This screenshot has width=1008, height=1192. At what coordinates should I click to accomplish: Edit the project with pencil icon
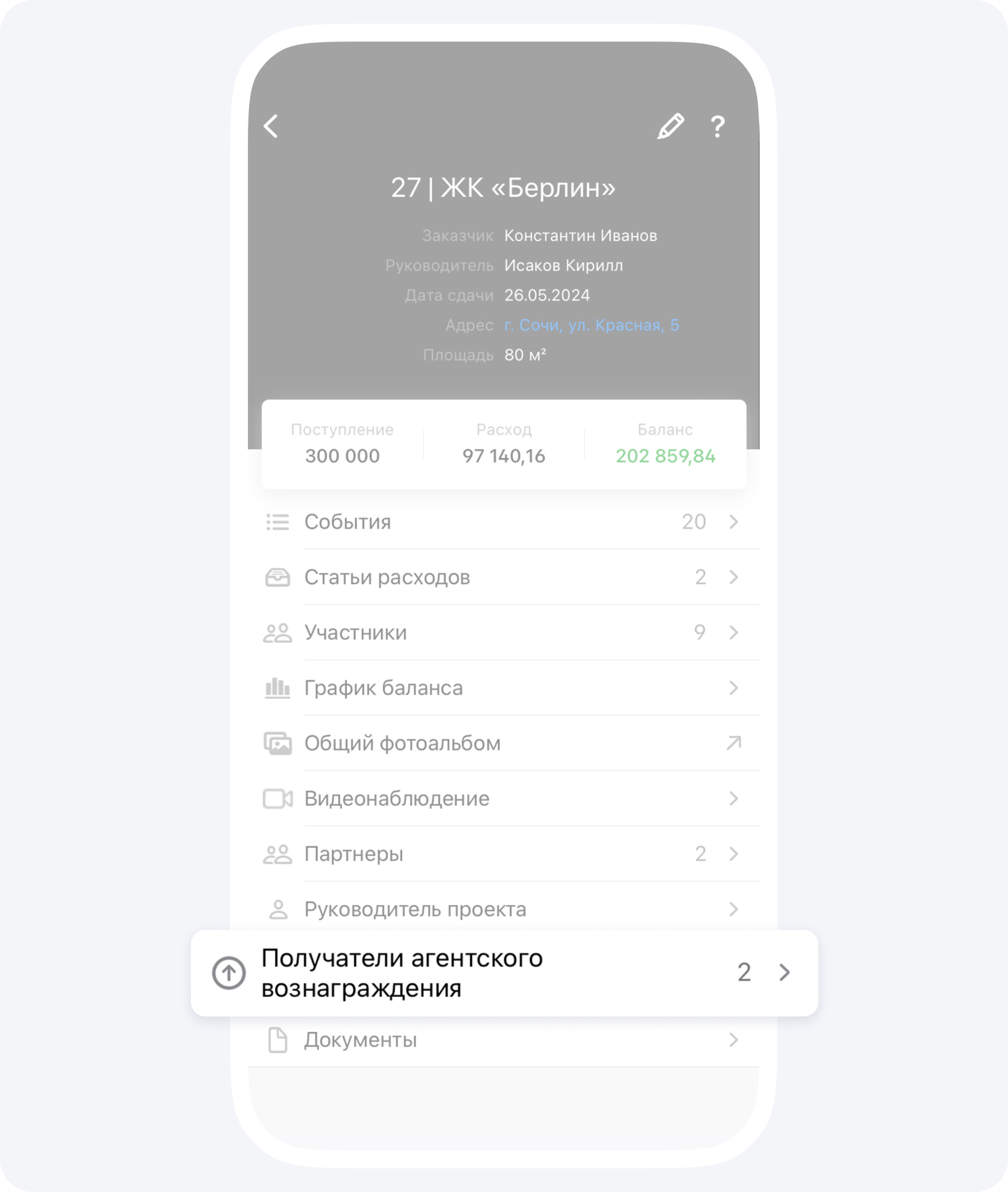(x=670, y=126)
